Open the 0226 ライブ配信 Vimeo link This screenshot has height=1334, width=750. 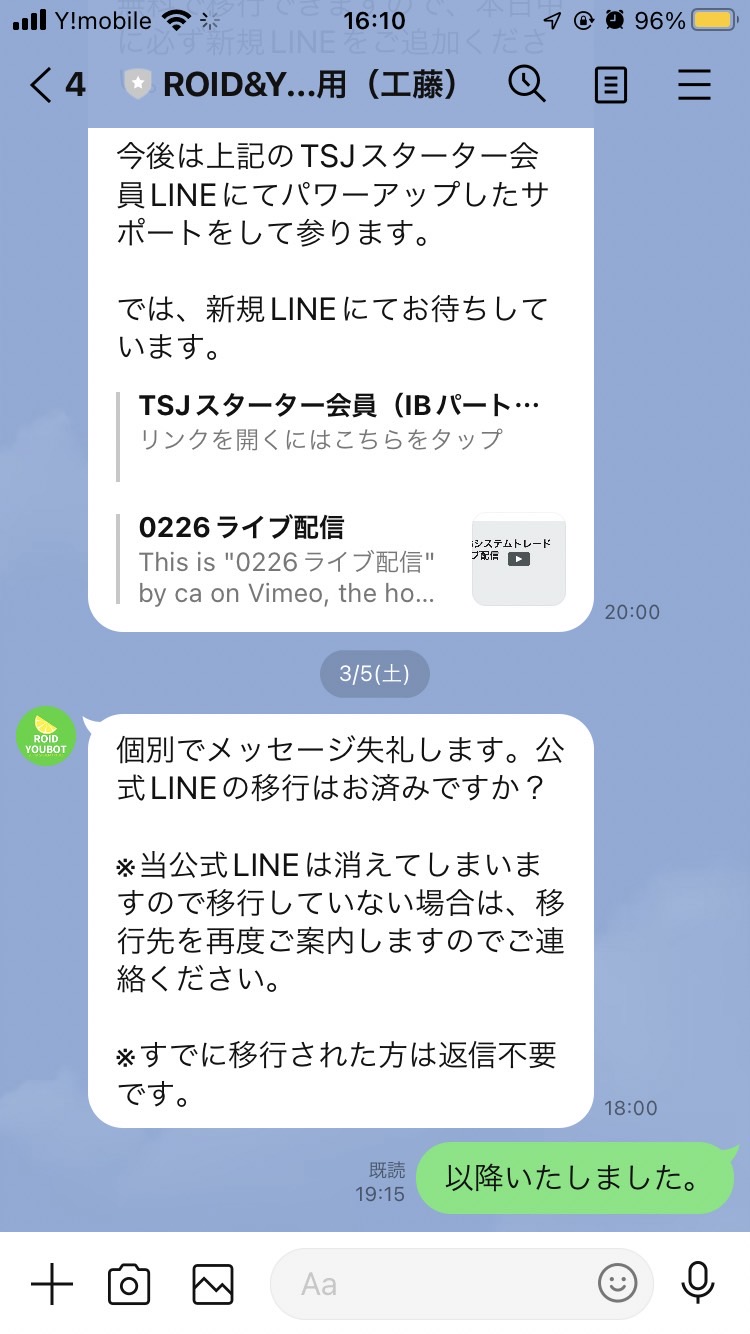(x=340, y=558)
